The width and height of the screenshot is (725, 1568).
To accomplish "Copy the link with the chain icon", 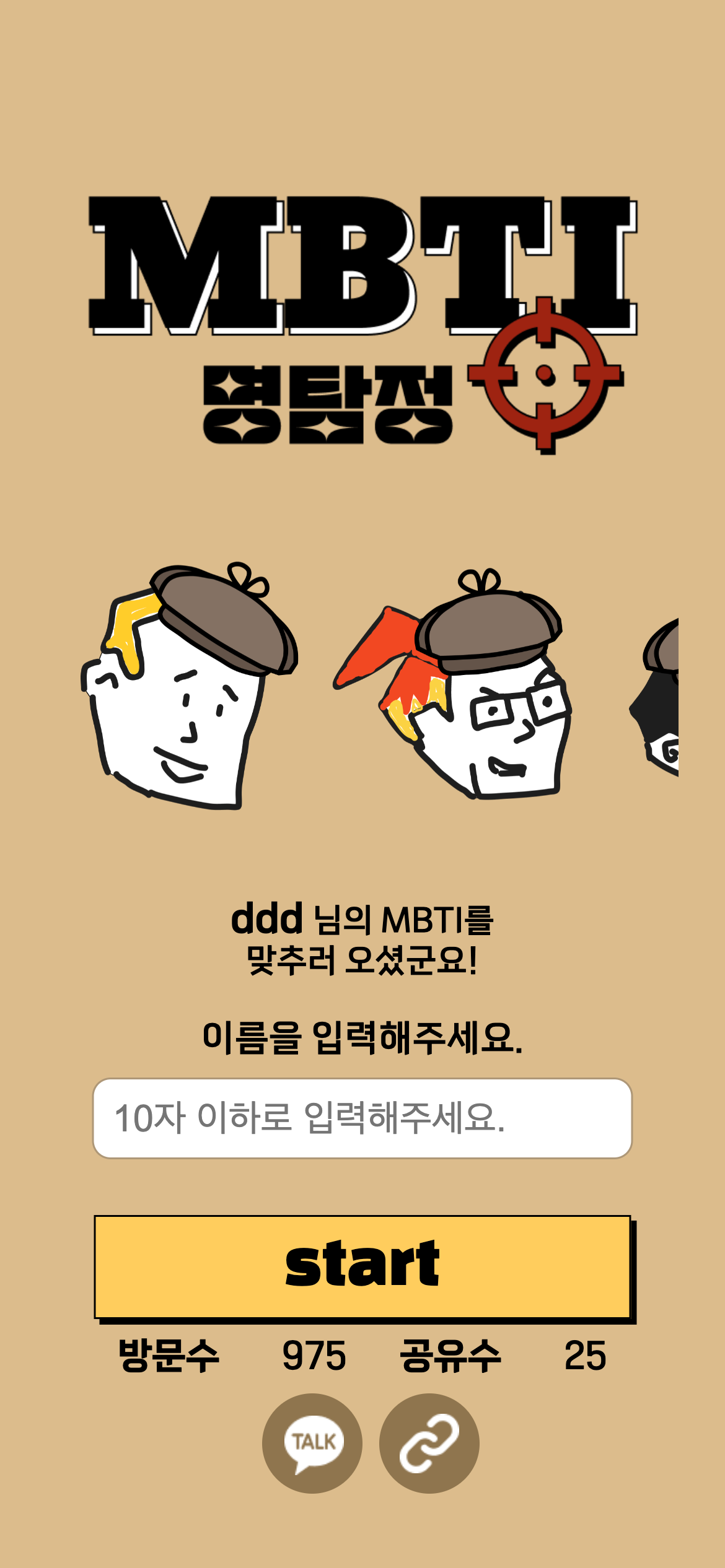I will (429, 1443).
